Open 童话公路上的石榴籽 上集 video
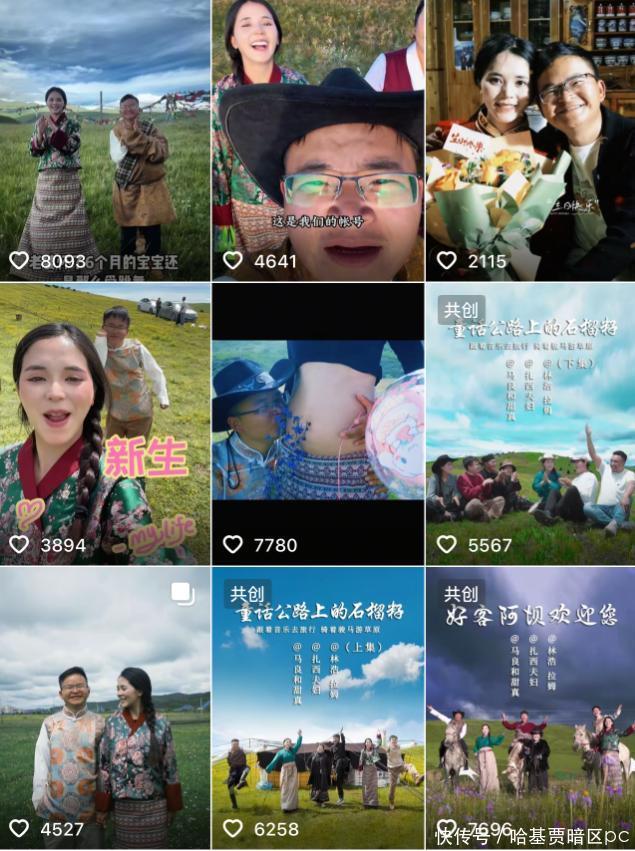The height and width of the screenshot is (851, 635). [318, 708]
